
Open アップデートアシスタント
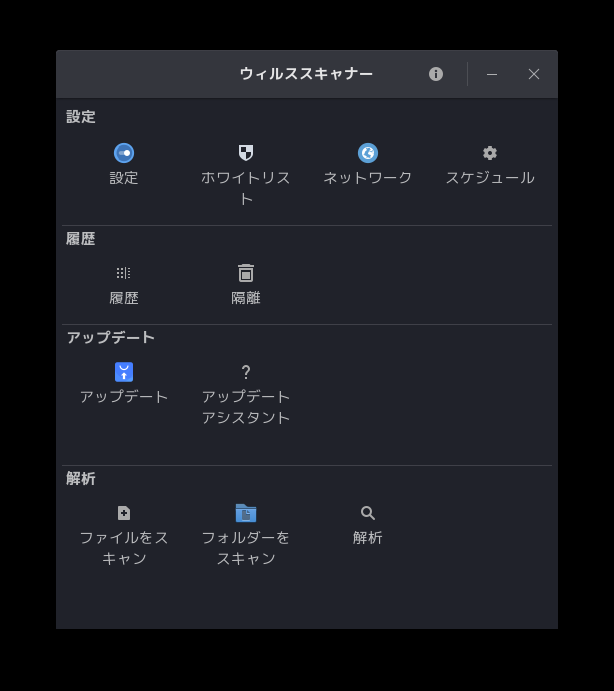pyautogui.click(x=246, y=393)
